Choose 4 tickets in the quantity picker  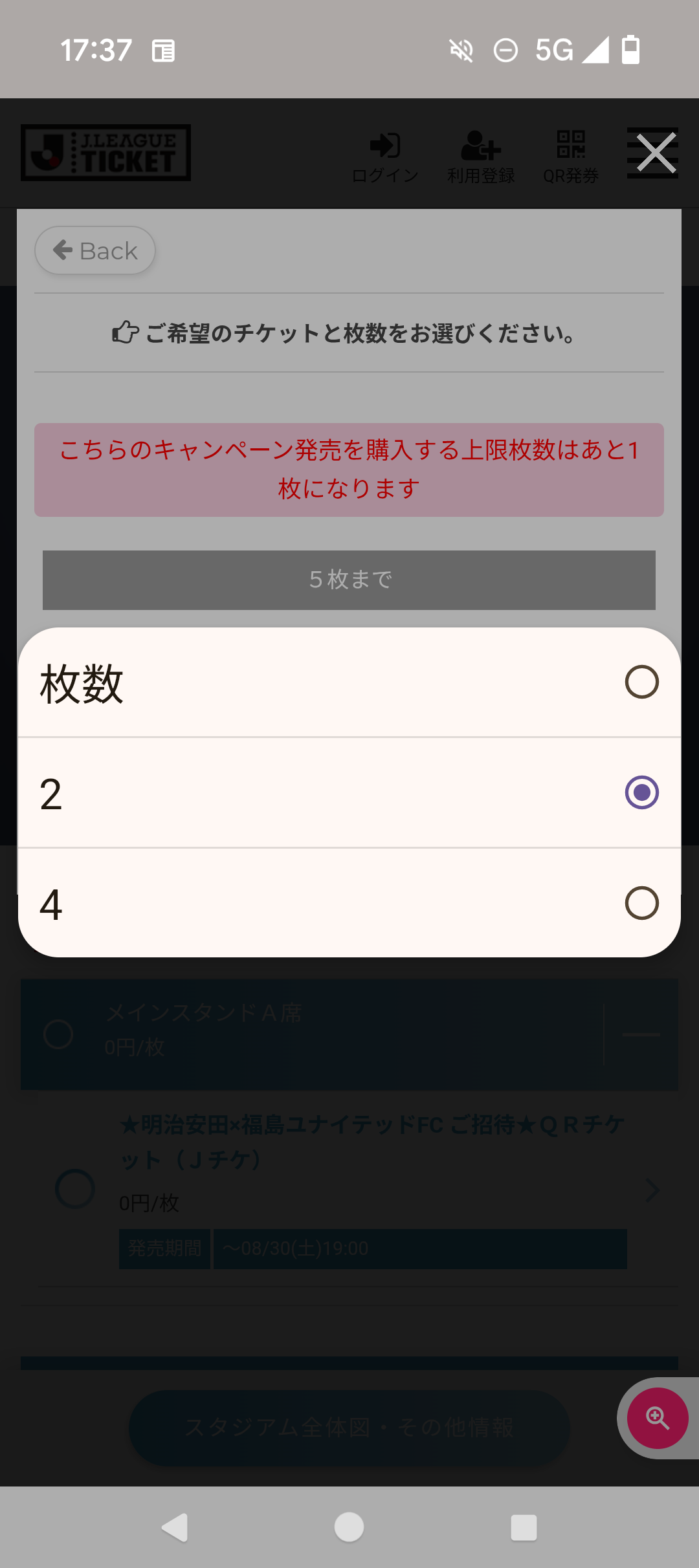349,903
